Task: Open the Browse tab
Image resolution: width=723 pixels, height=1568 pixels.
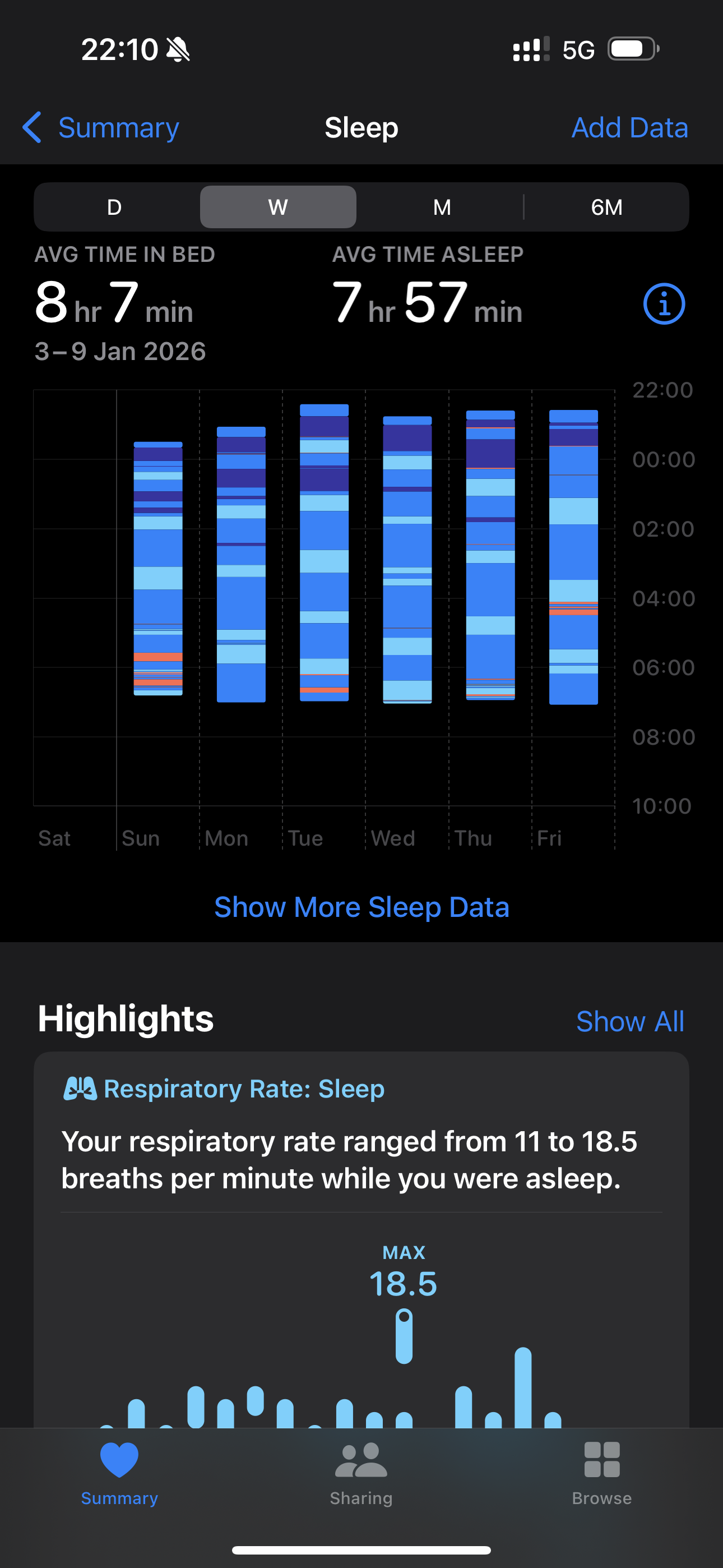Action: coord(601,1473)
